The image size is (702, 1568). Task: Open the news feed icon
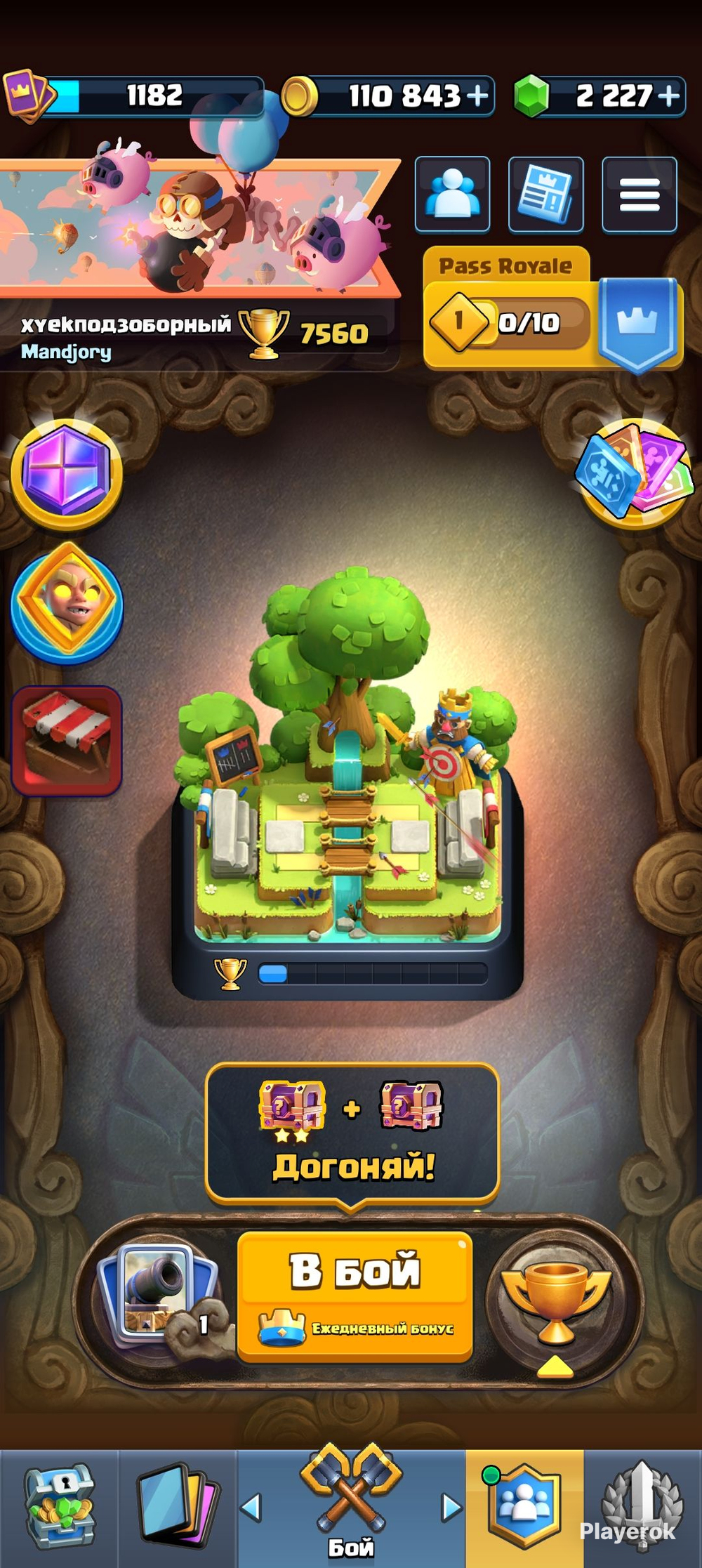click(x=545, y=195)
